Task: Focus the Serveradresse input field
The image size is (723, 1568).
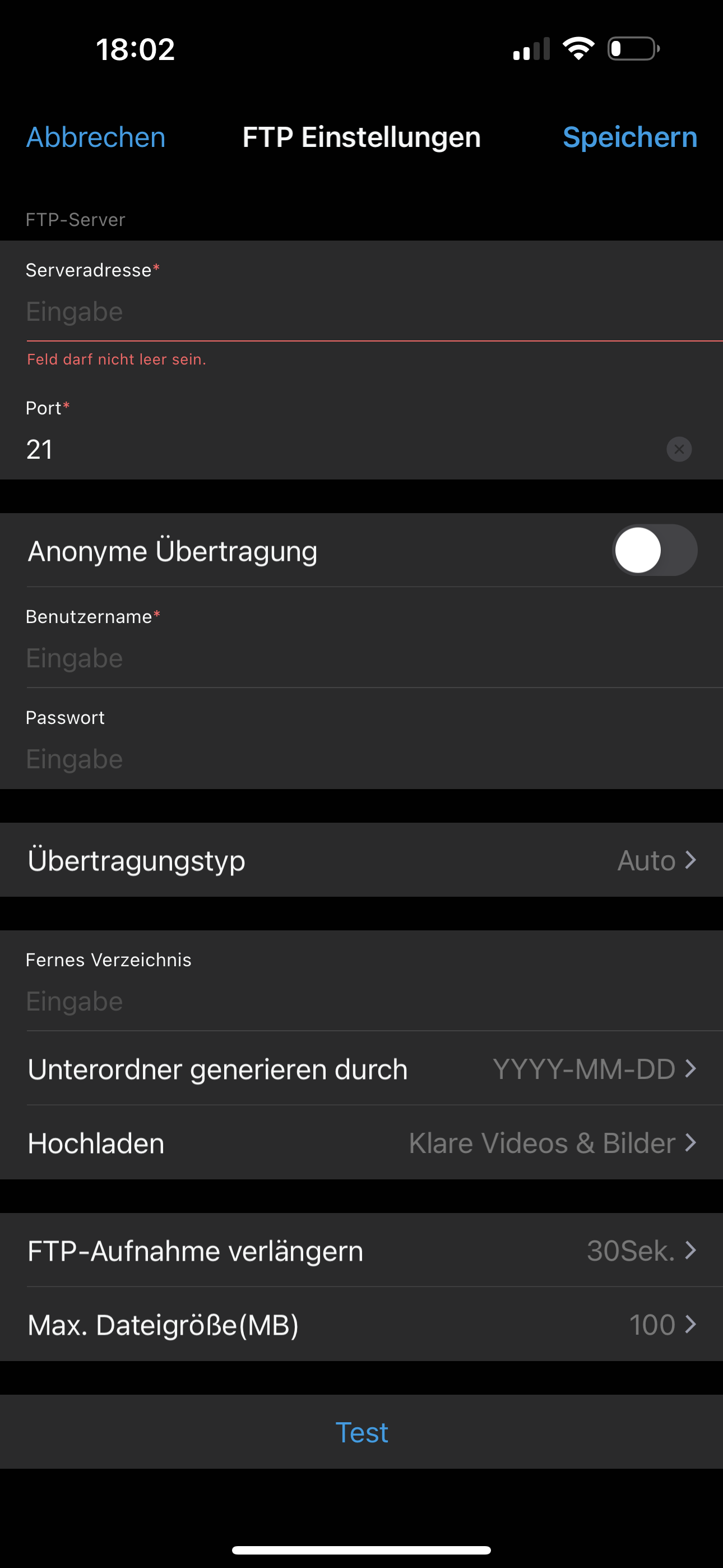Action: 361,312
